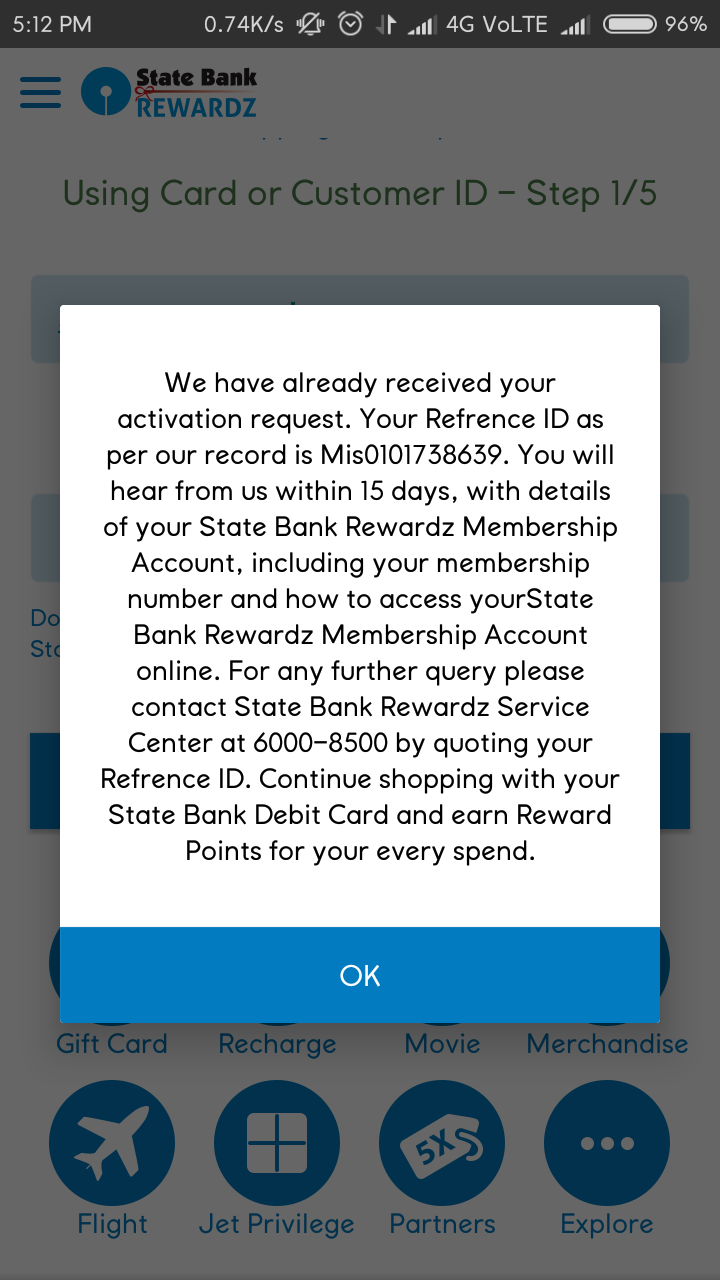This screenshot has width=720, height=1280.
Task: Tap OK to dismiss the dialog
Action: point(360,975)
